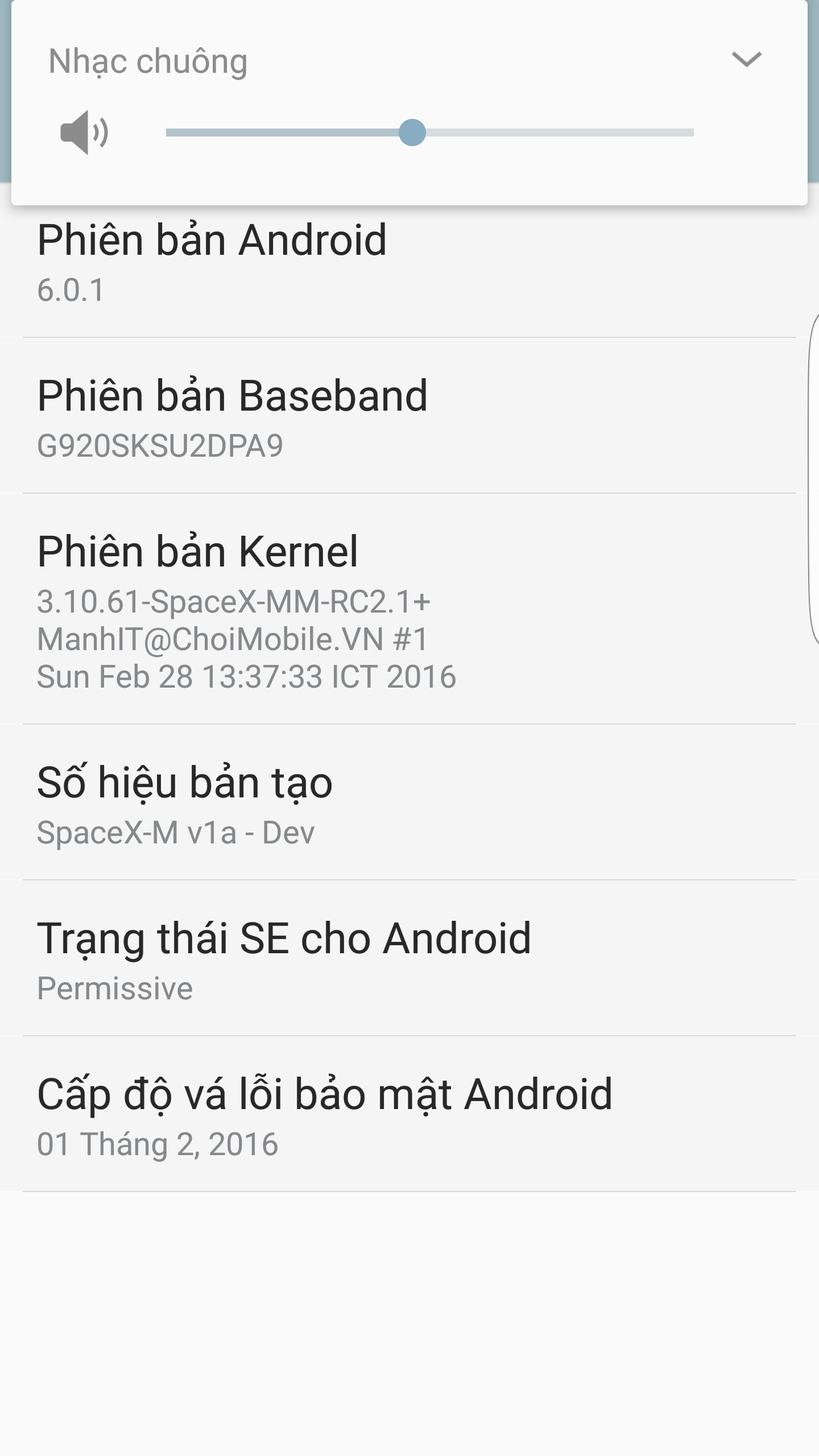
Task: Expand the Nhạc chuông volume panel
Action: (x=746, y=59)
